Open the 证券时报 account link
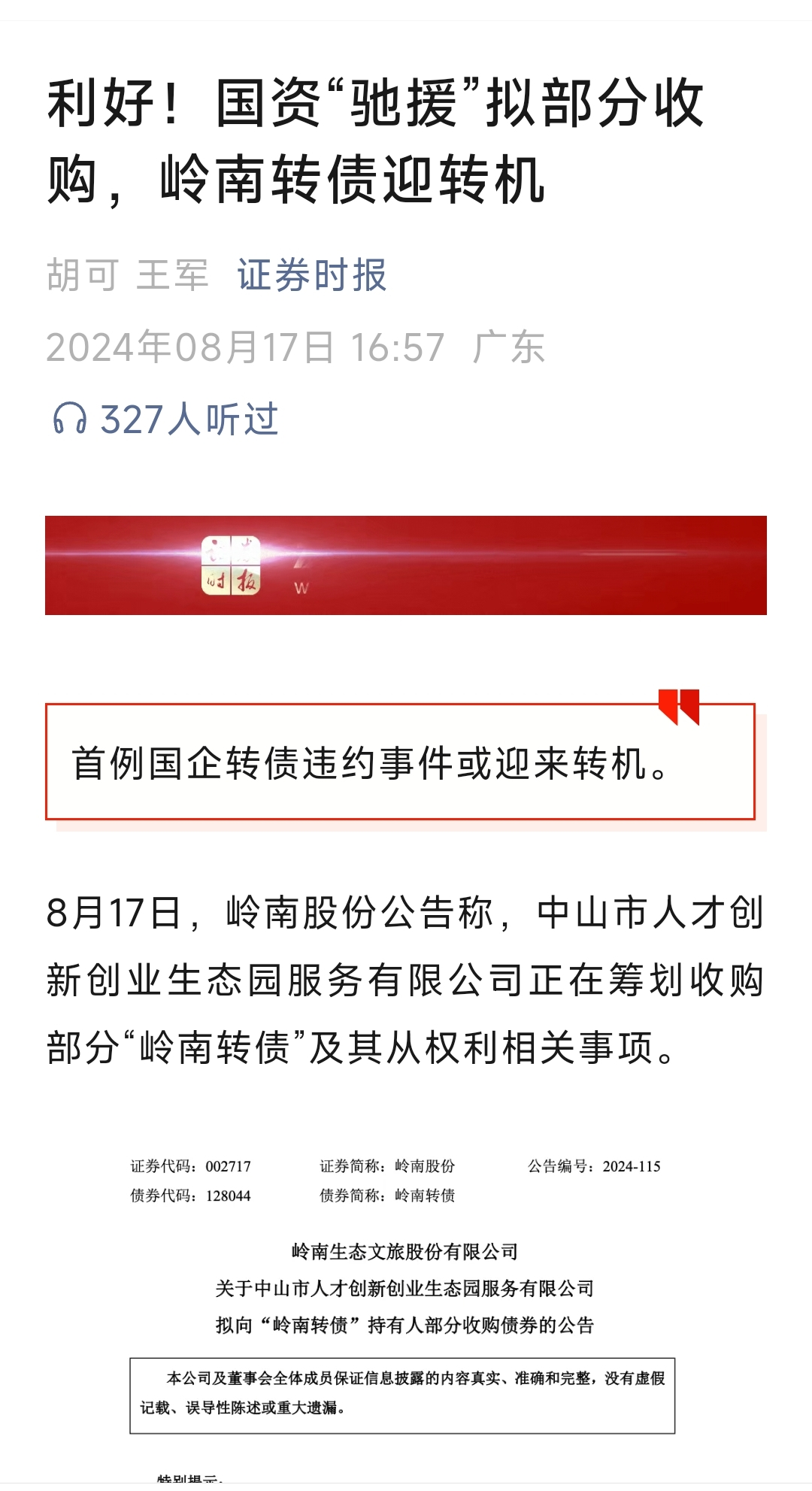Viewport: 812px width, 1491px height. [312, 275]
